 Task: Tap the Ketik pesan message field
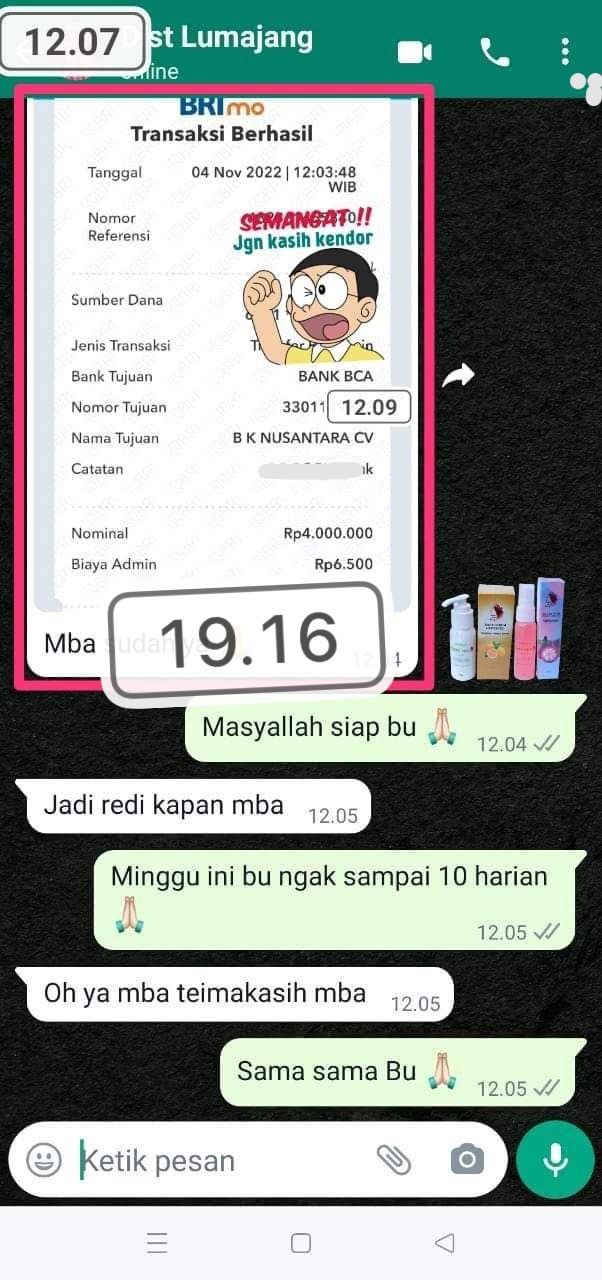coord(220,1160)
